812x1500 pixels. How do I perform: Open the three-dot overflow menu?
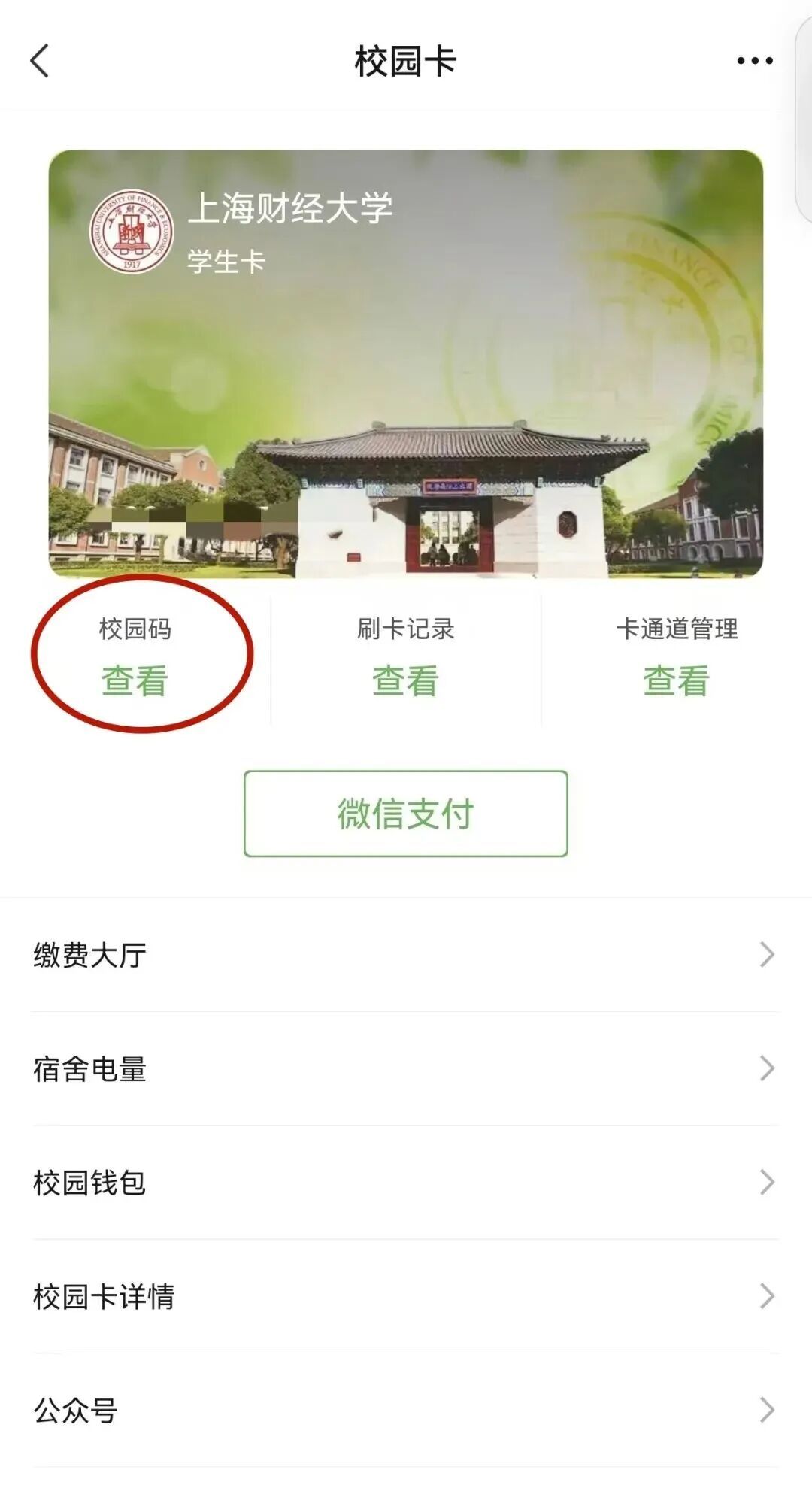coord(754,61)
